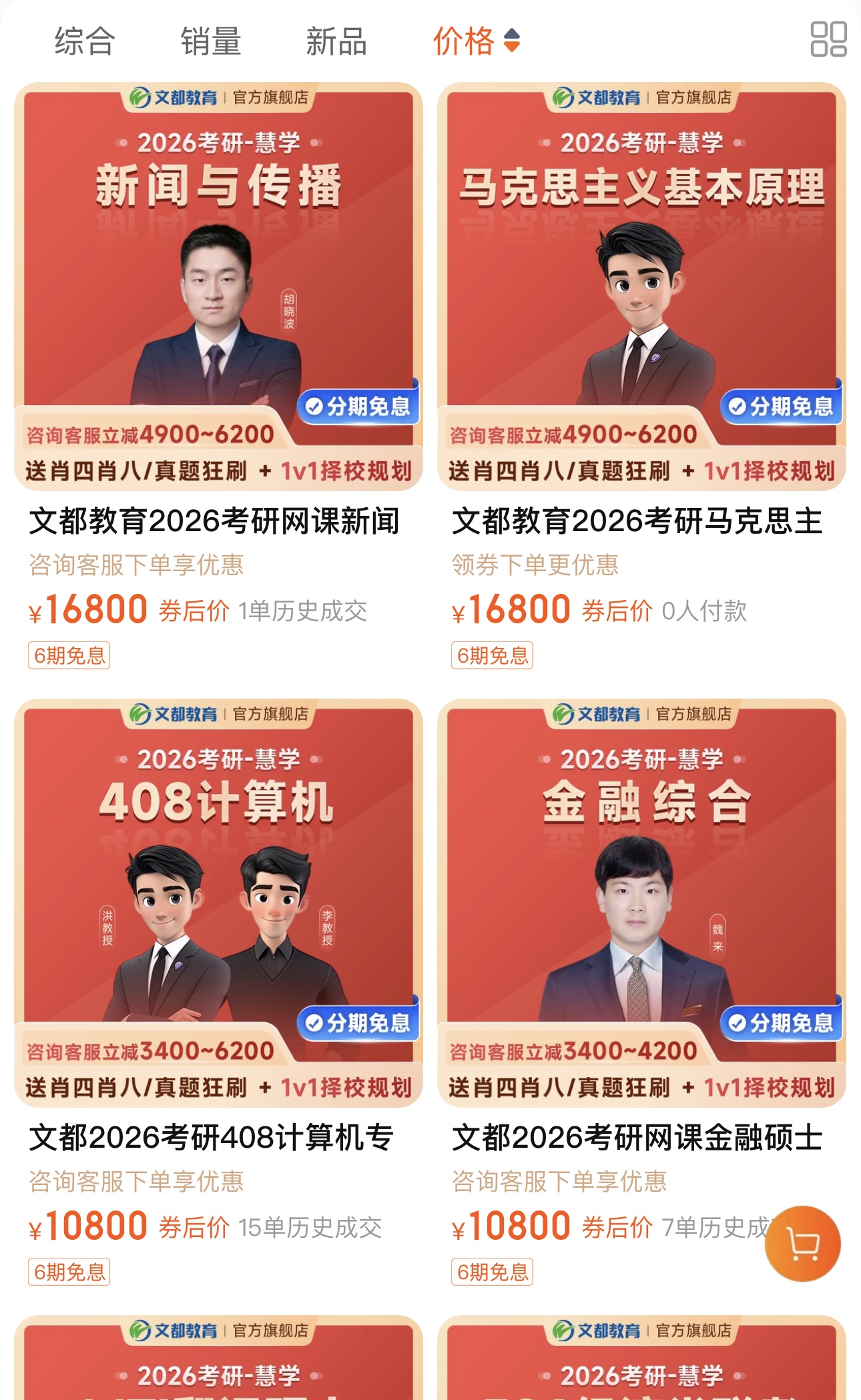Switch to 销量 sorting tab
The image size is (861, 1400).
[x=211, y=41]
